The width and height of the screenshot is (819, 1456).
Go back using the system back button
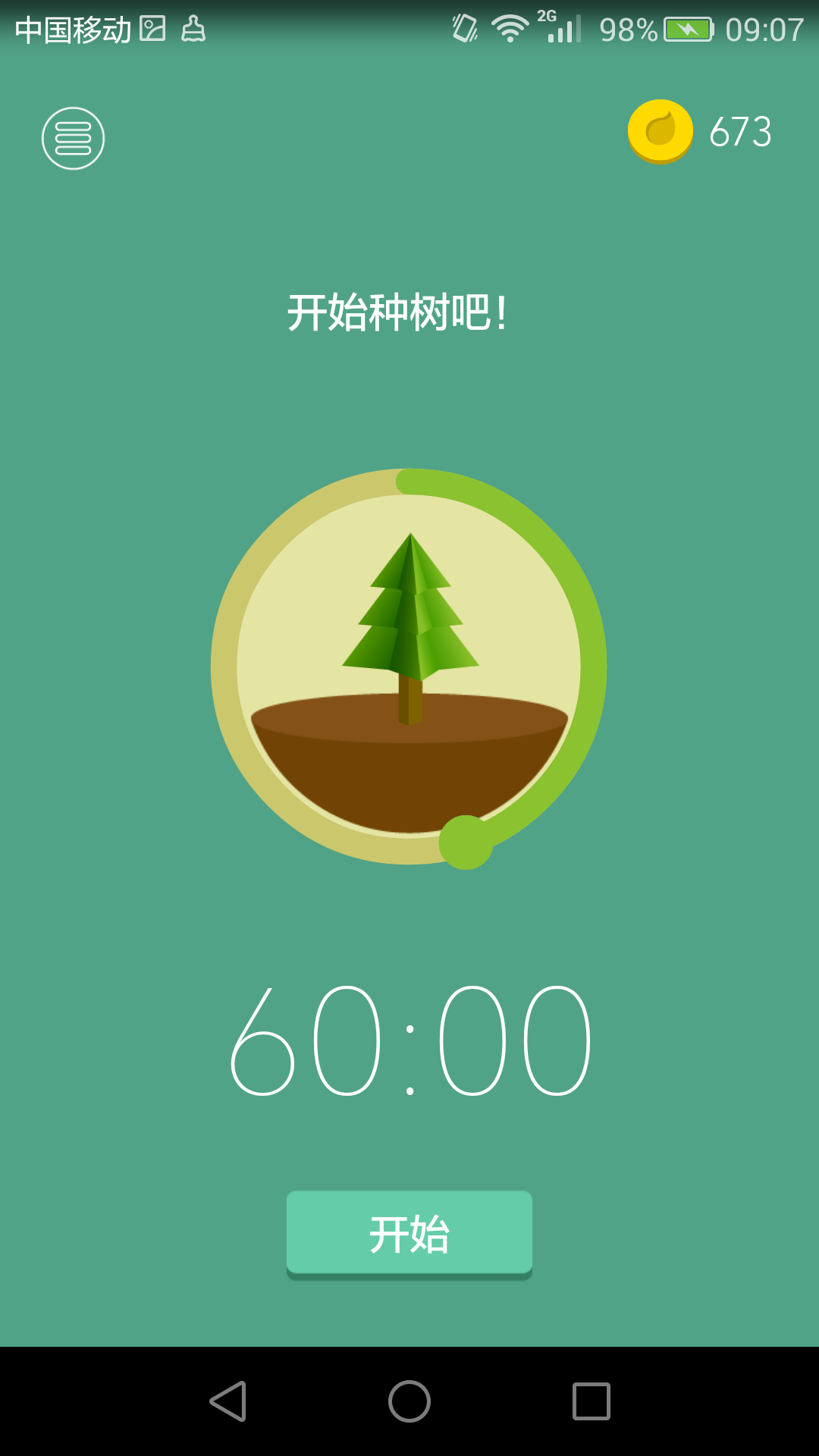[x=227, y=1401]
